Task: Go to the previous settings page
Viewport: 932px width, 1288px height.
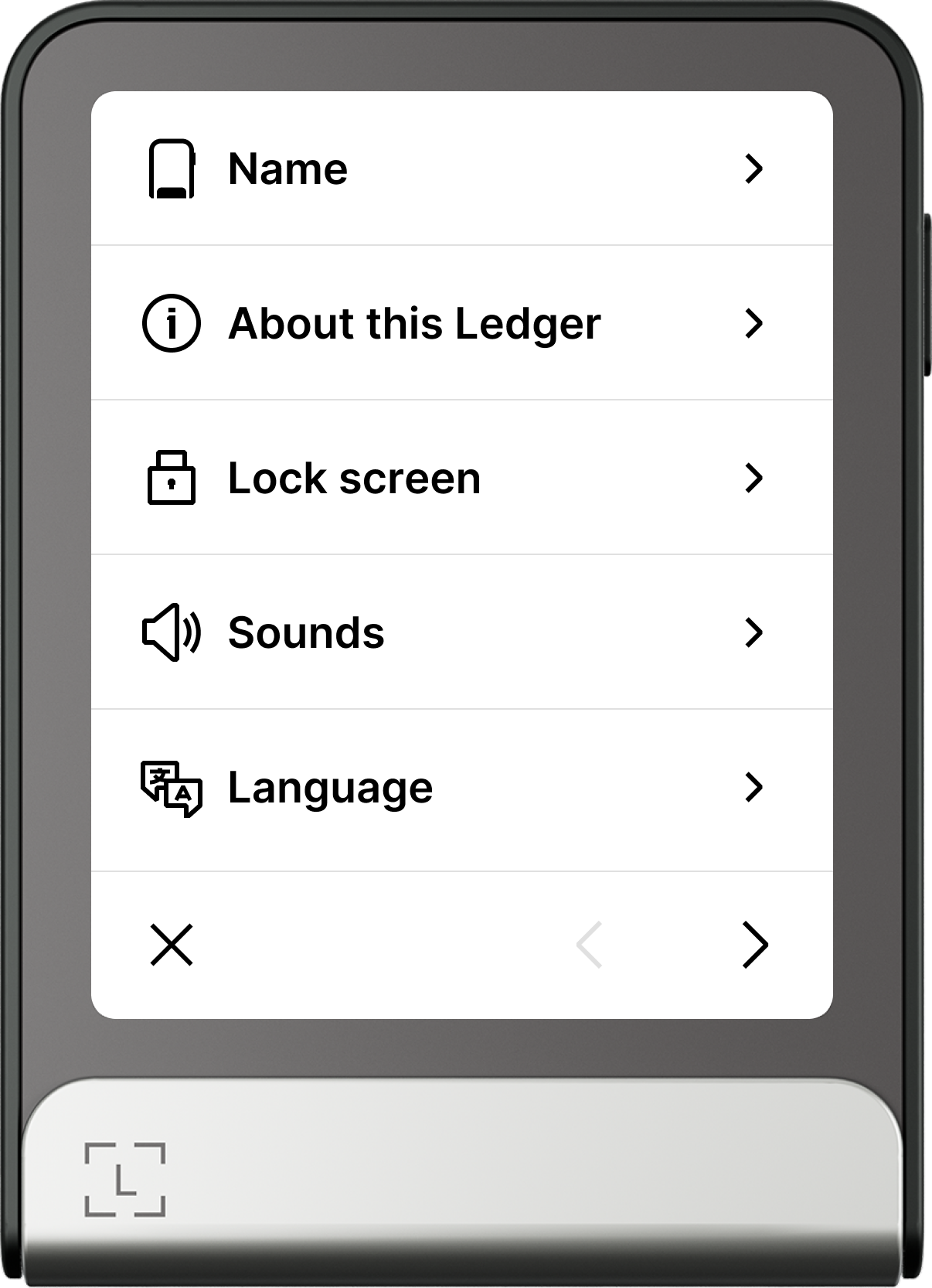Action: [590, 945]
